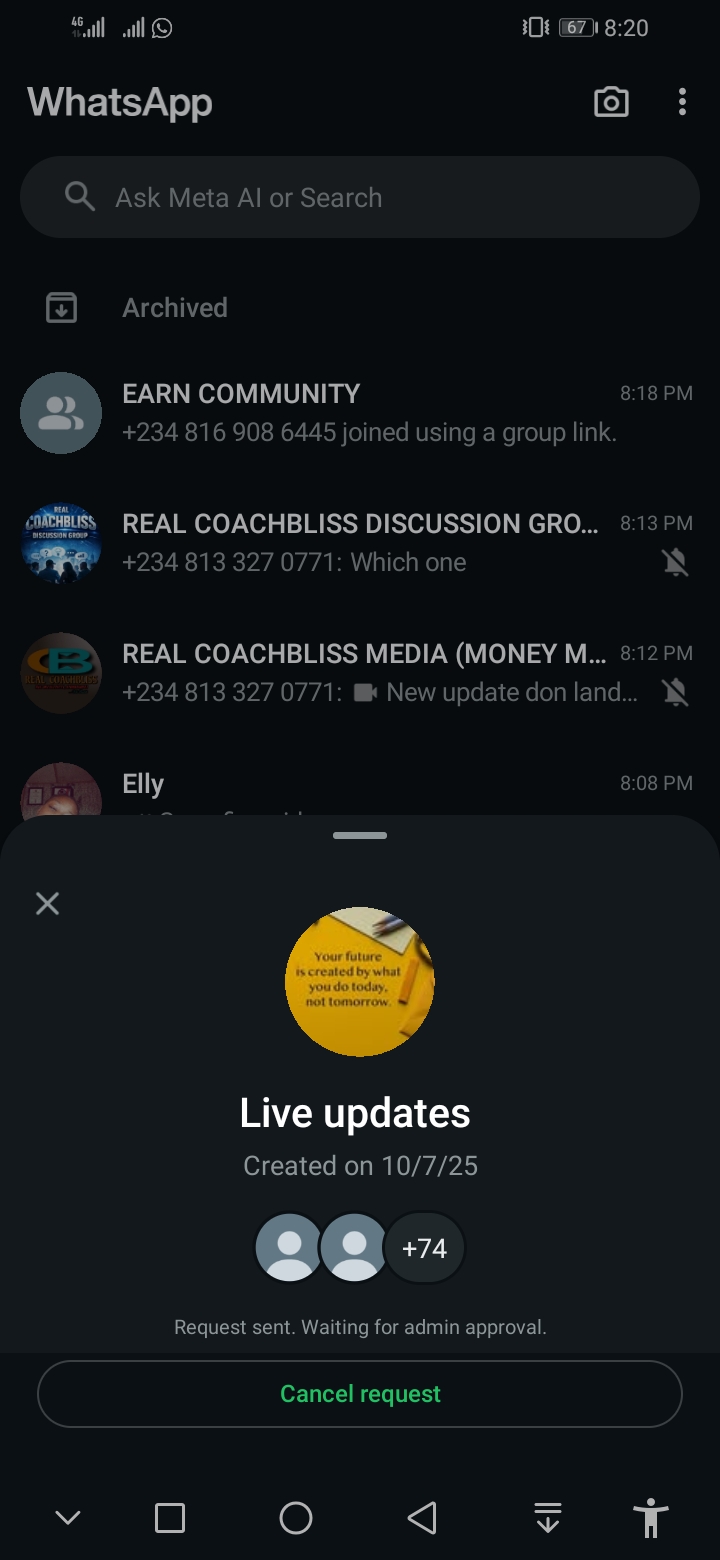Open the WhatsApp camera
This screenshot has width=720, height=1560.
pos(611,102)
